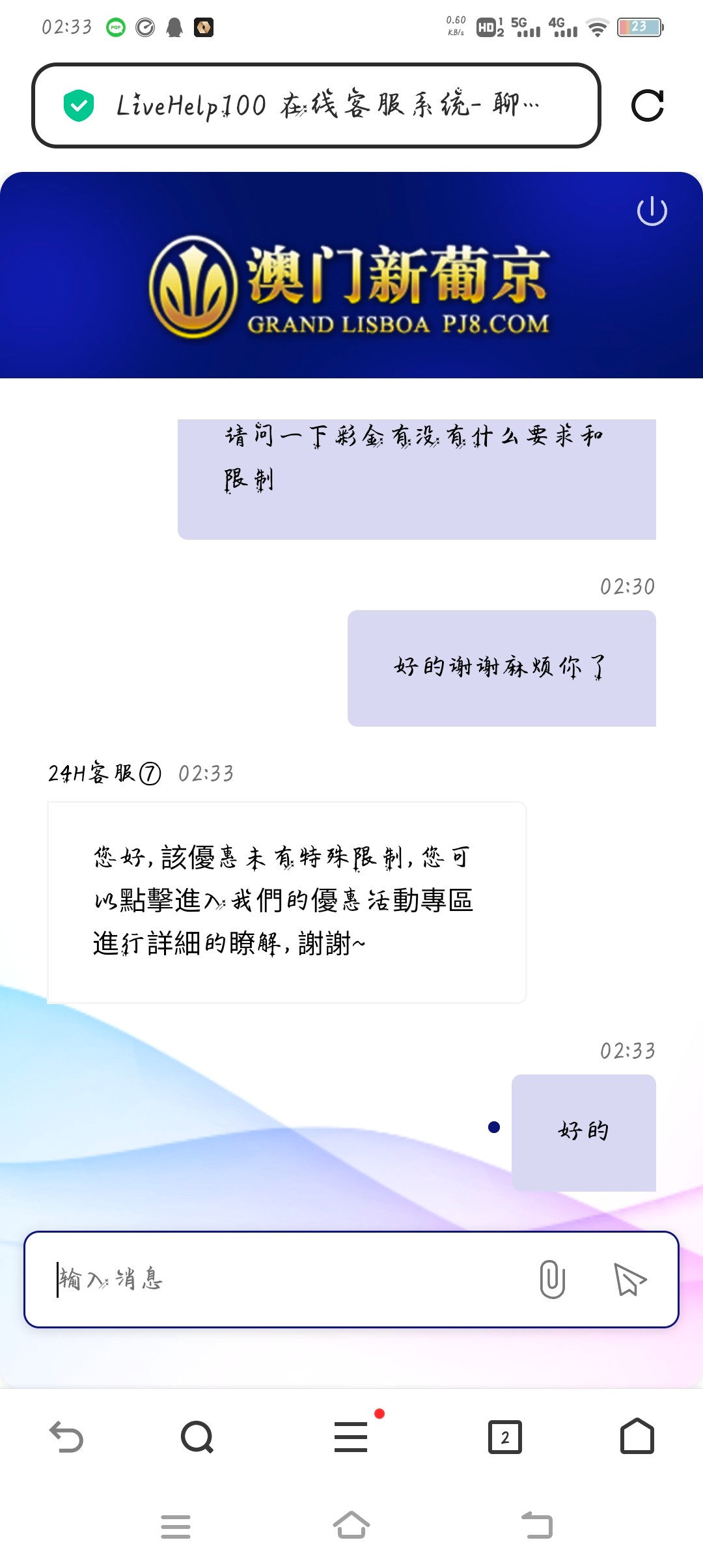Screen dimensions: 703x1568
Task: Go back using the browser back arrow
Action: click(66, 1437)
